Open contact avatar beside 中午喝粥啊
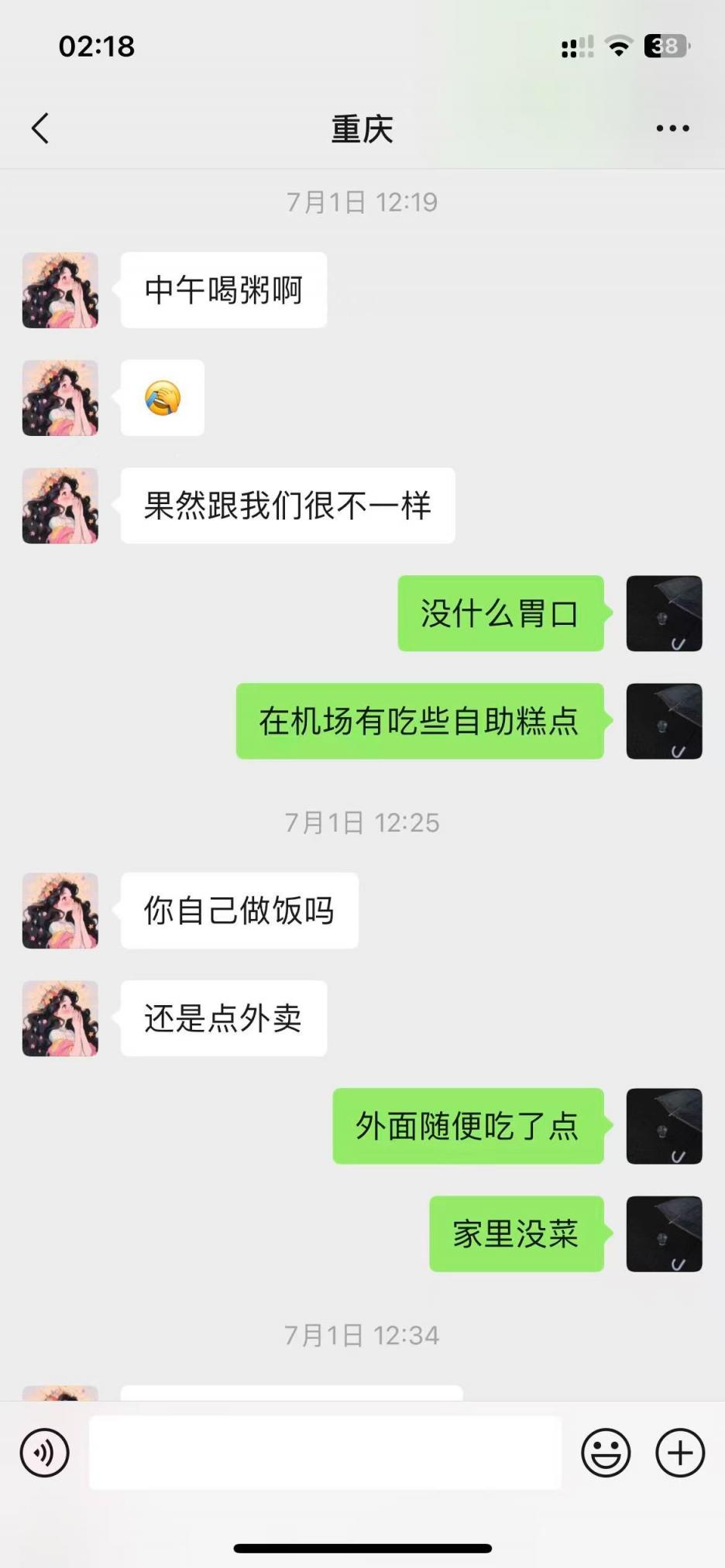This screenshot has width=725, height=1568. [60, 290]
